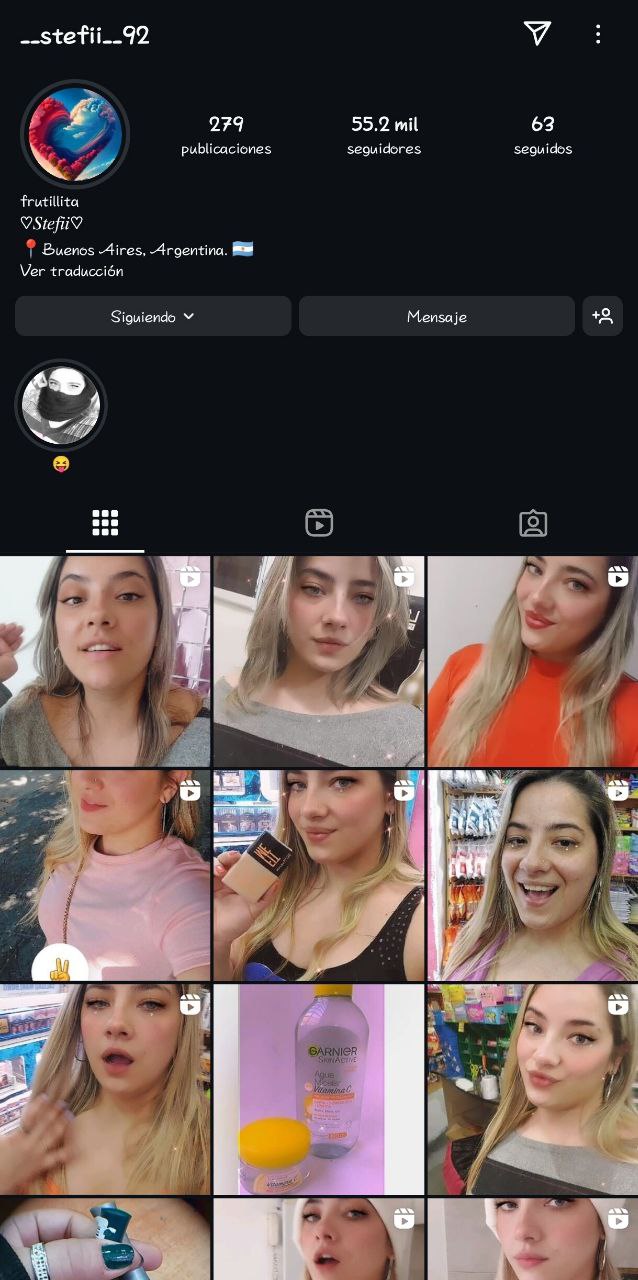Tap Ver traducción under the bio

[x=72, y=271]
